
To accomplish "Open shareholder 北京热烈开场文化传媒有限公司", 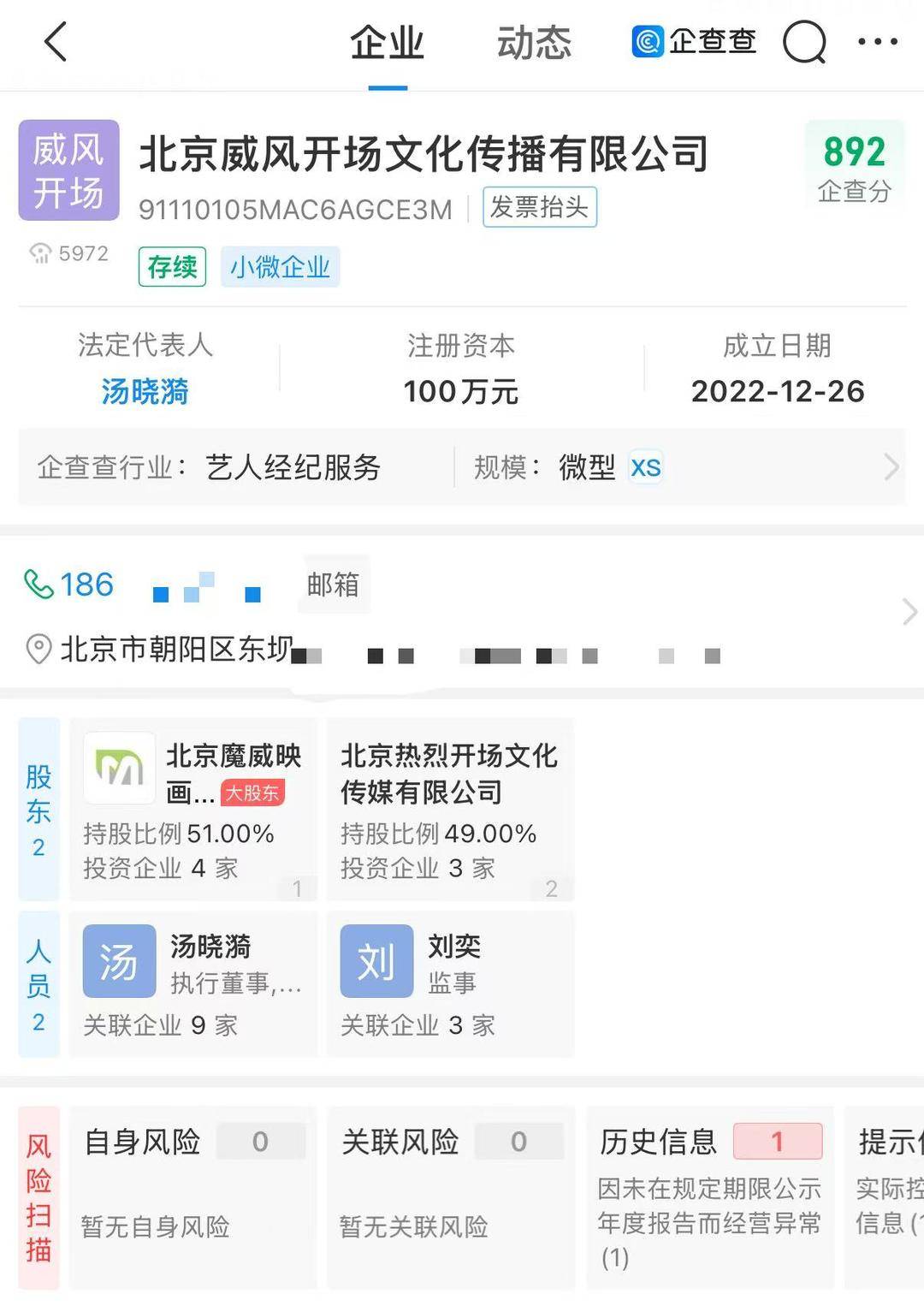I will (449, 809).
